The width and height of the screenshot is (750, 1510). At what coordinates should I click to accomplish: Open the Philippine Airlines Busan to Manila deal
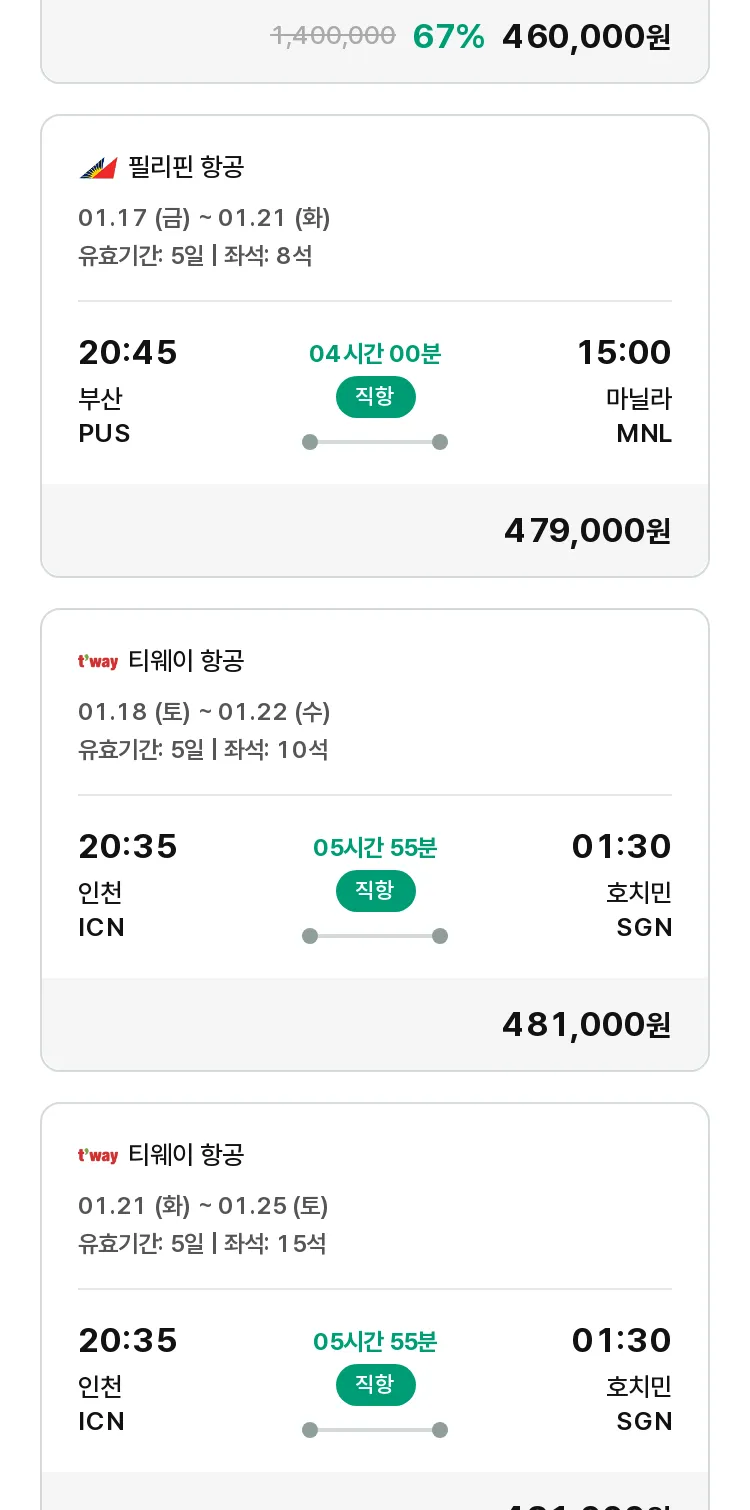click(375, 346)
